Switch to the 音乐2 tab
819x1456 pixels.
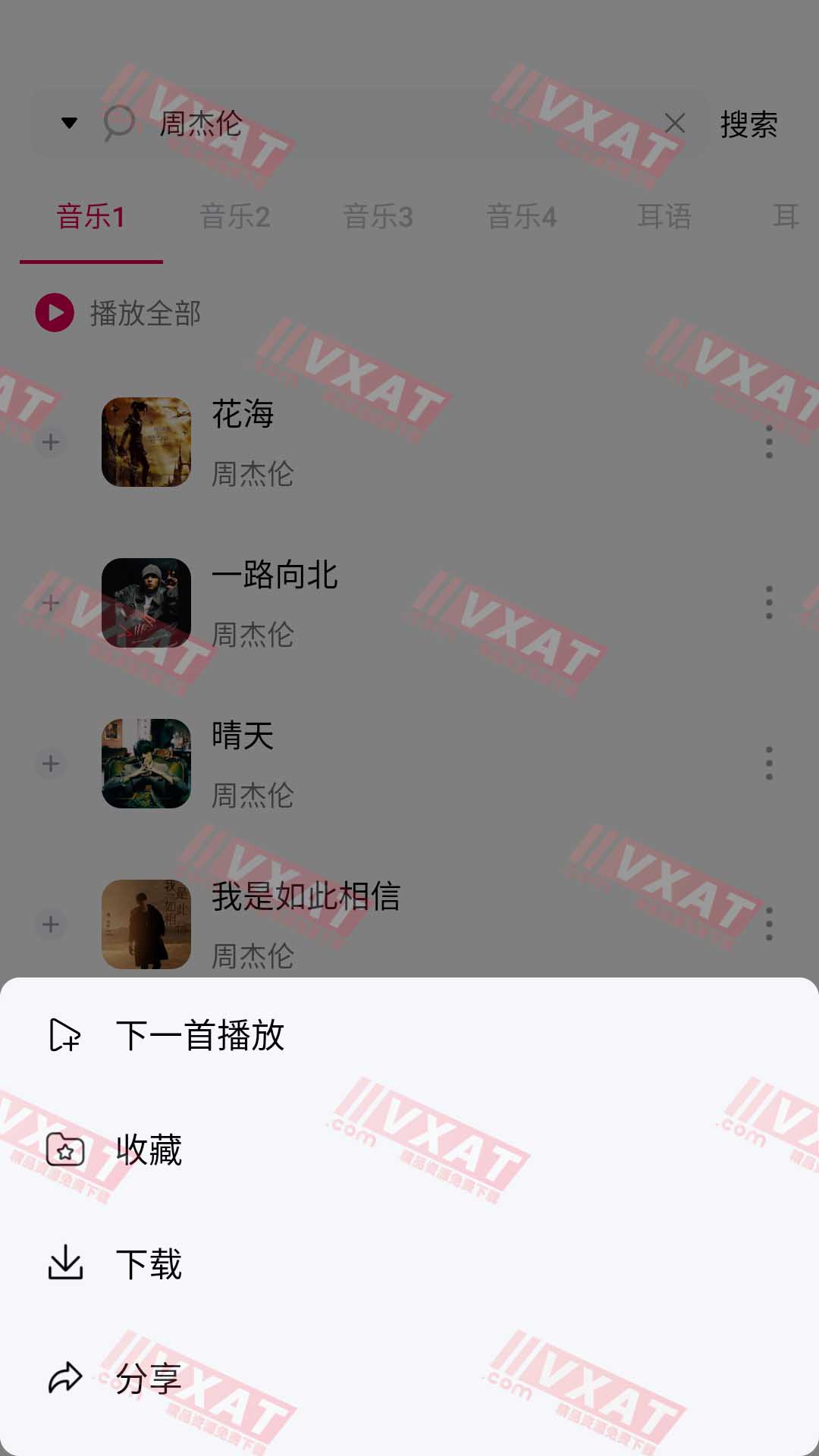coord(234,217)
